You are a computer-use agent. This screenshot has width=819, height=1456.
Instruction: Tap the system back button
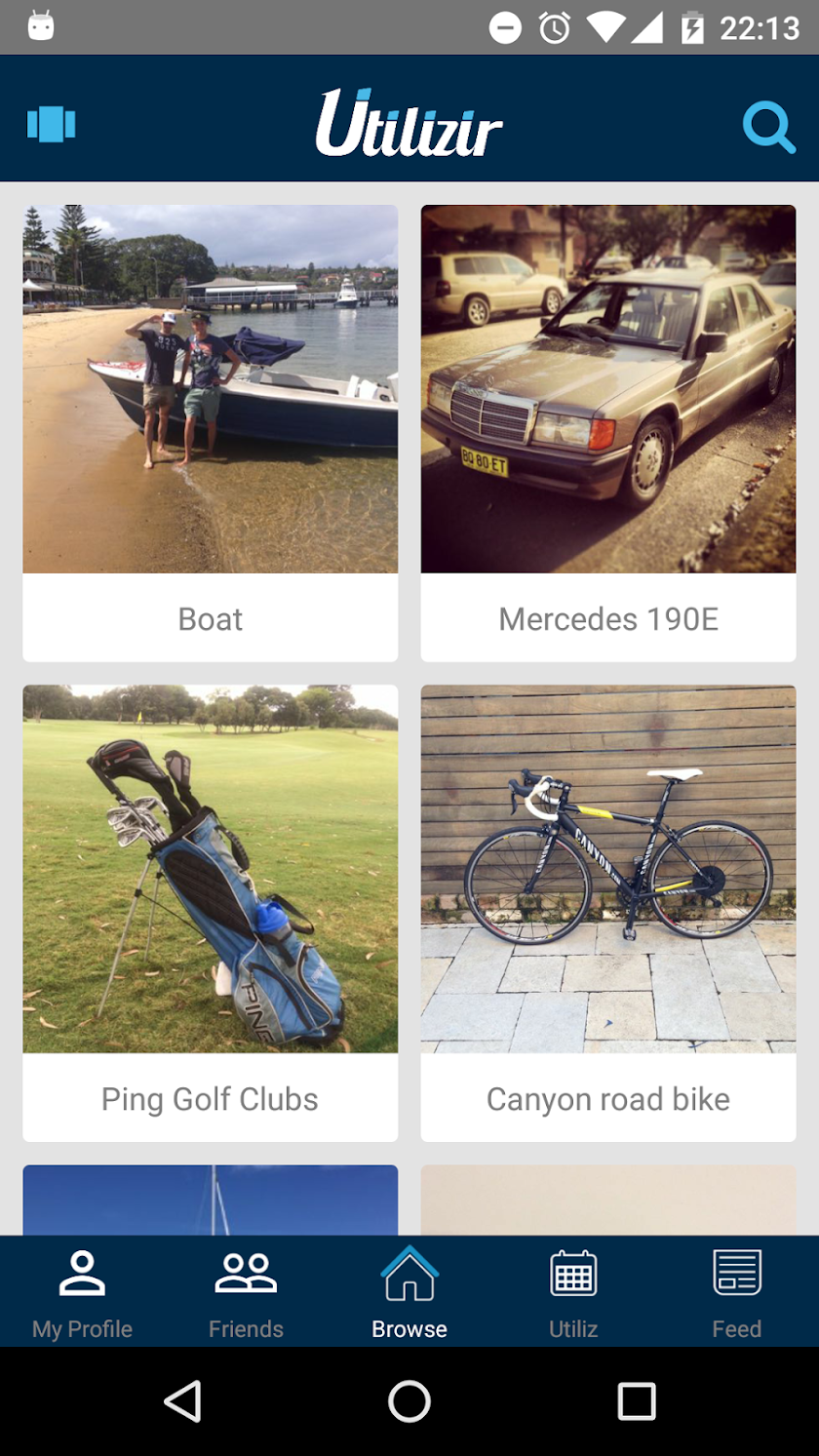tap(182, 1401)
